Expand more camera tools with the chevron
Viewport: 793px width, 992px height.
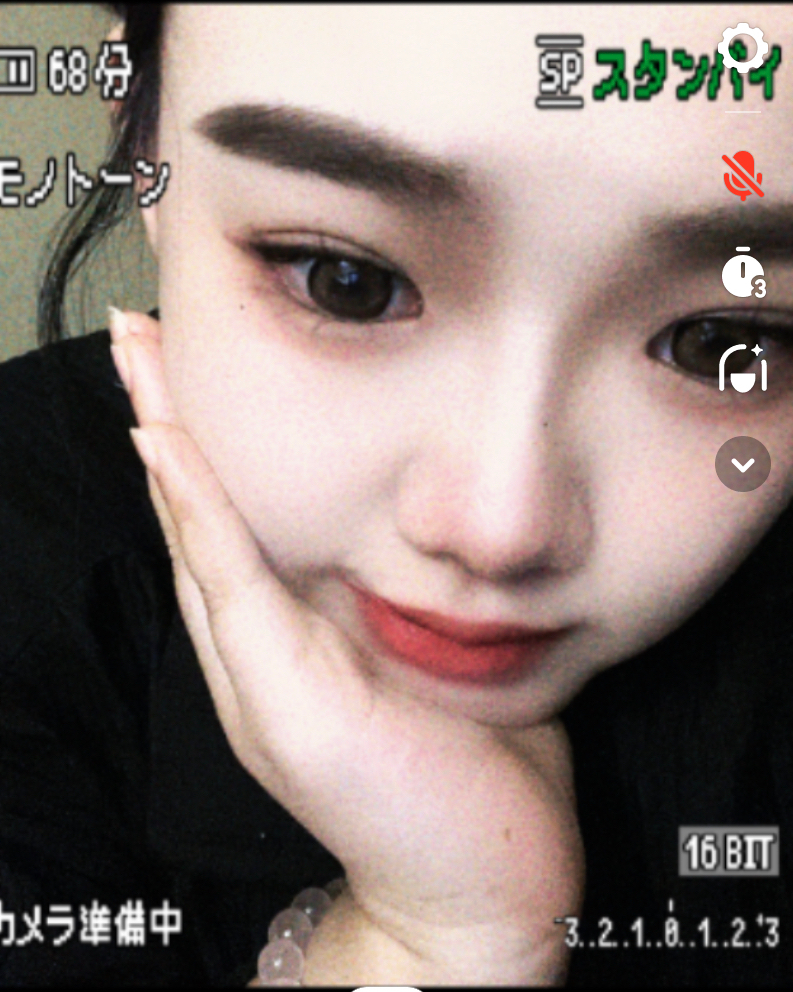[743, 464]
